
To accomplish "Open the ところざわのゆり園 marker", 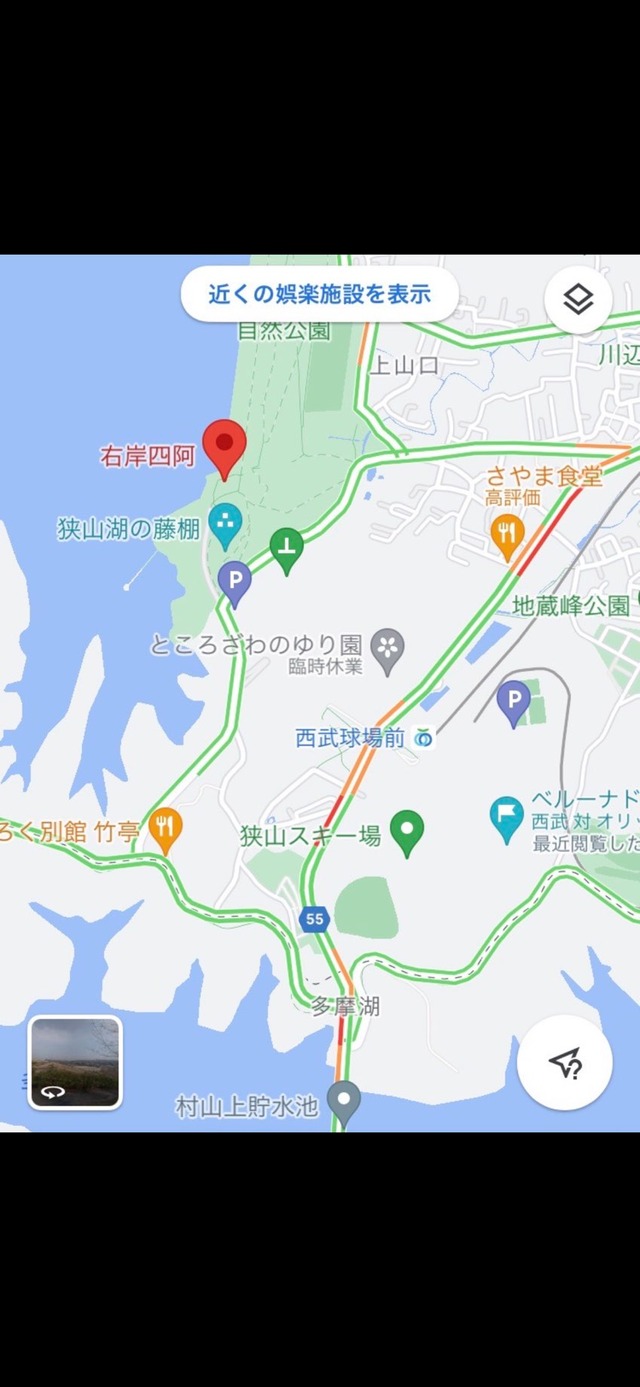I will 386,649.
